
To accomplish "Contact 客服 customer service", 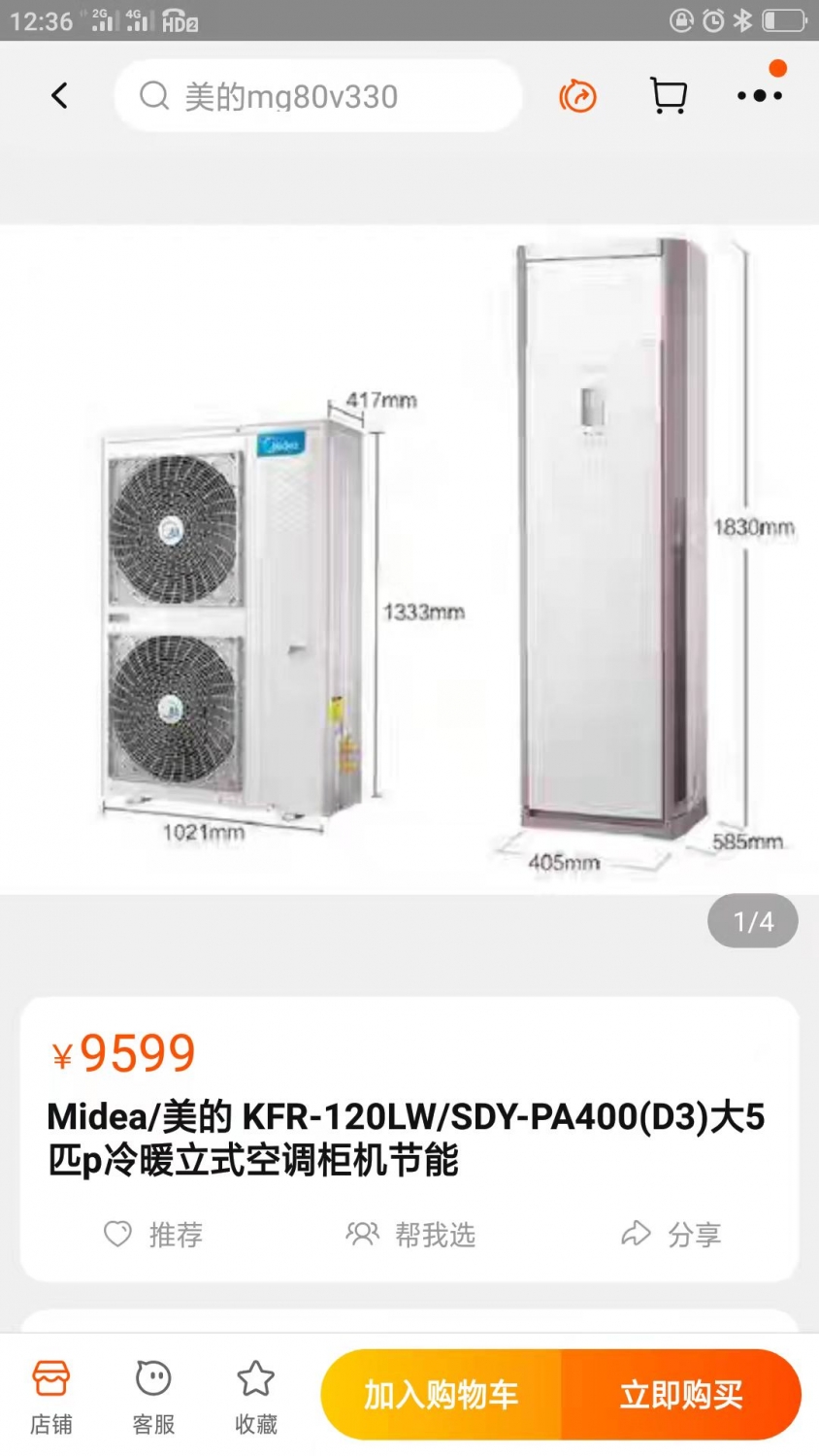I will [153, 1396].
